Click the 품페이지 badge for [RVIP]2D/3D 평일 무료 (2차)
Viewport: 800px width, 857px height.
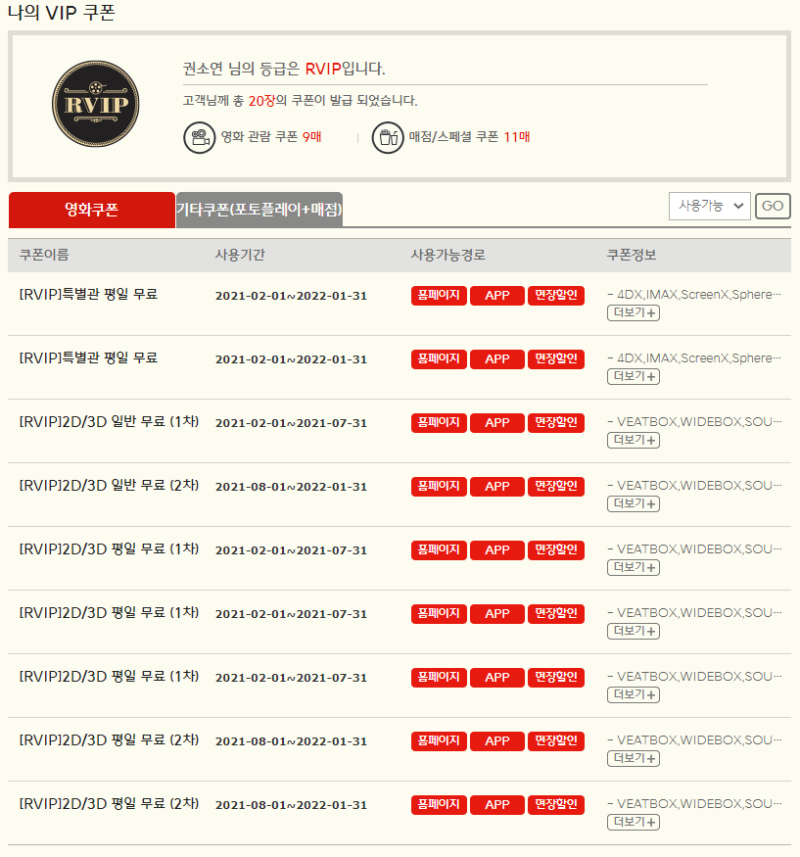click(x=438, y=741)
